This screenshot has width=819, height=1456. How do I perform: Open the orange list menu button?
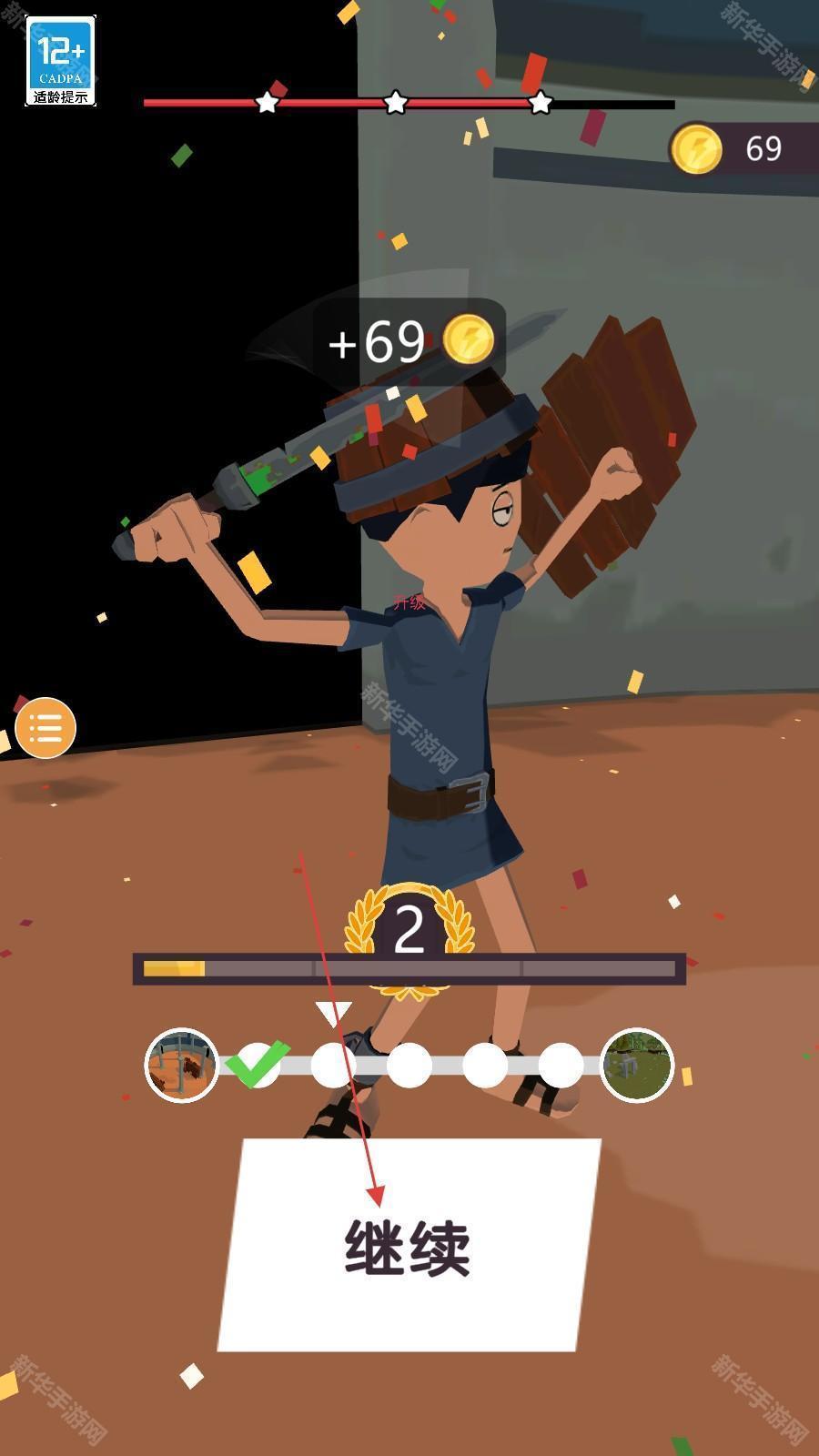point(45,727)
